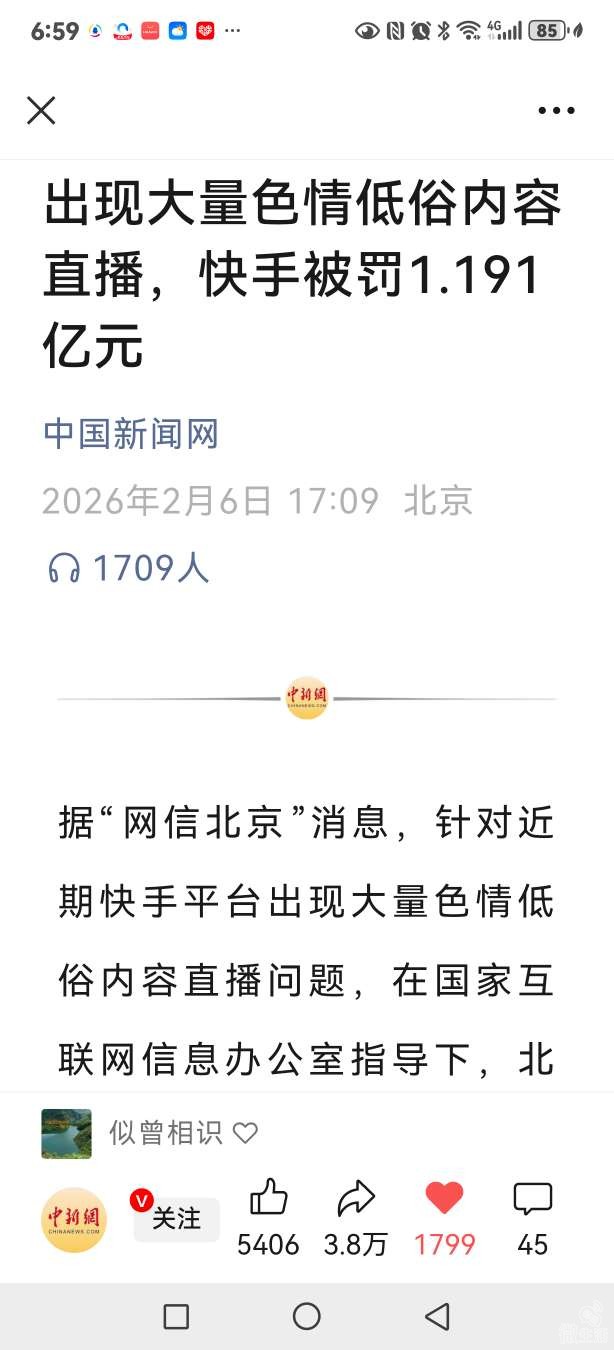The width and height of the screenshot is (614, 1350).
Task: Return to the home screen
Action: (307, 1316)
